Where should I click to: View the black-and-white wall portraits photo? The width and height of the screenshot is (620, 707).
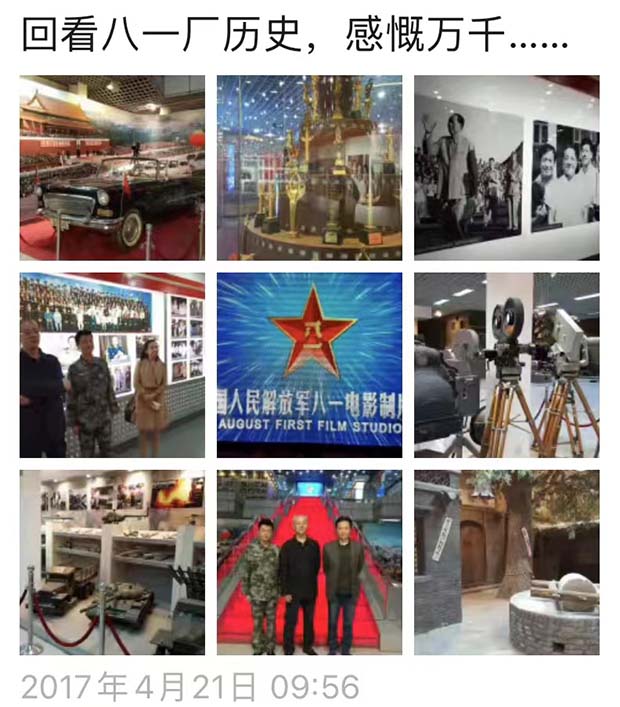[506, 167]
